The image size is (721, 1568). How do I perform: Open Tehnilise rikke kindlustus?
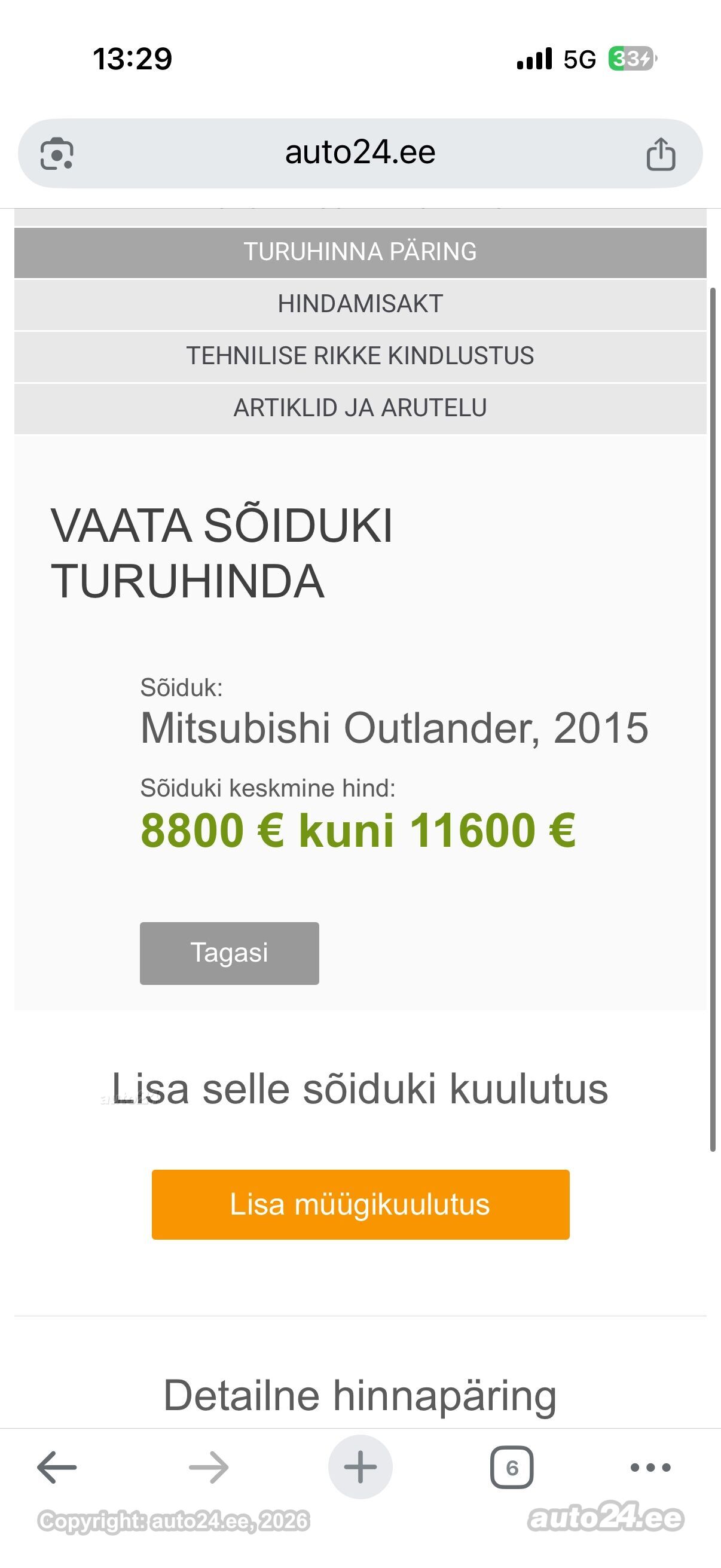360,356
